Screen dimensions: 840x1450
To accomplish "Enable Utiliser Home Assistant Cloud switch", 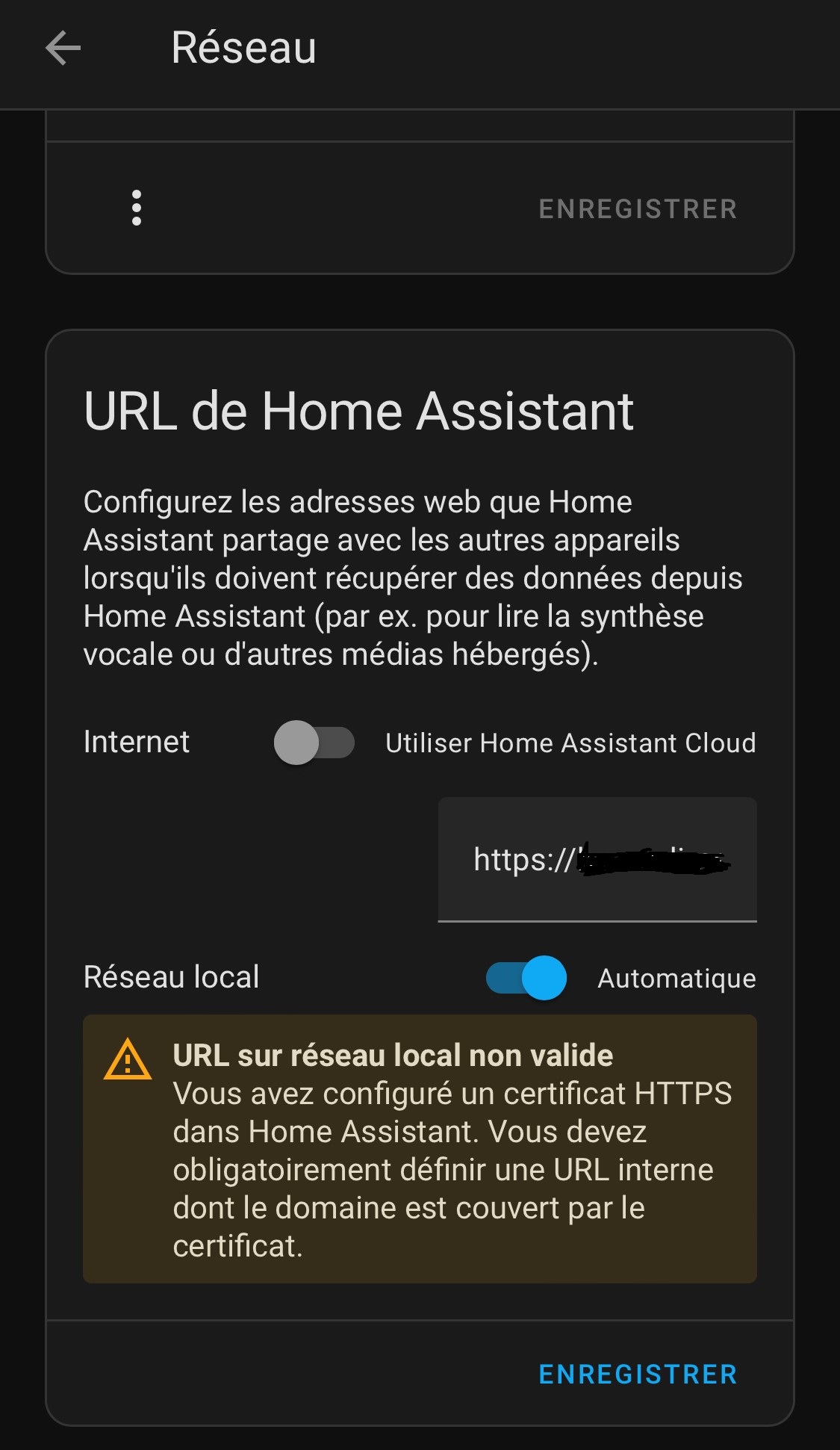I will pos(314,743).
